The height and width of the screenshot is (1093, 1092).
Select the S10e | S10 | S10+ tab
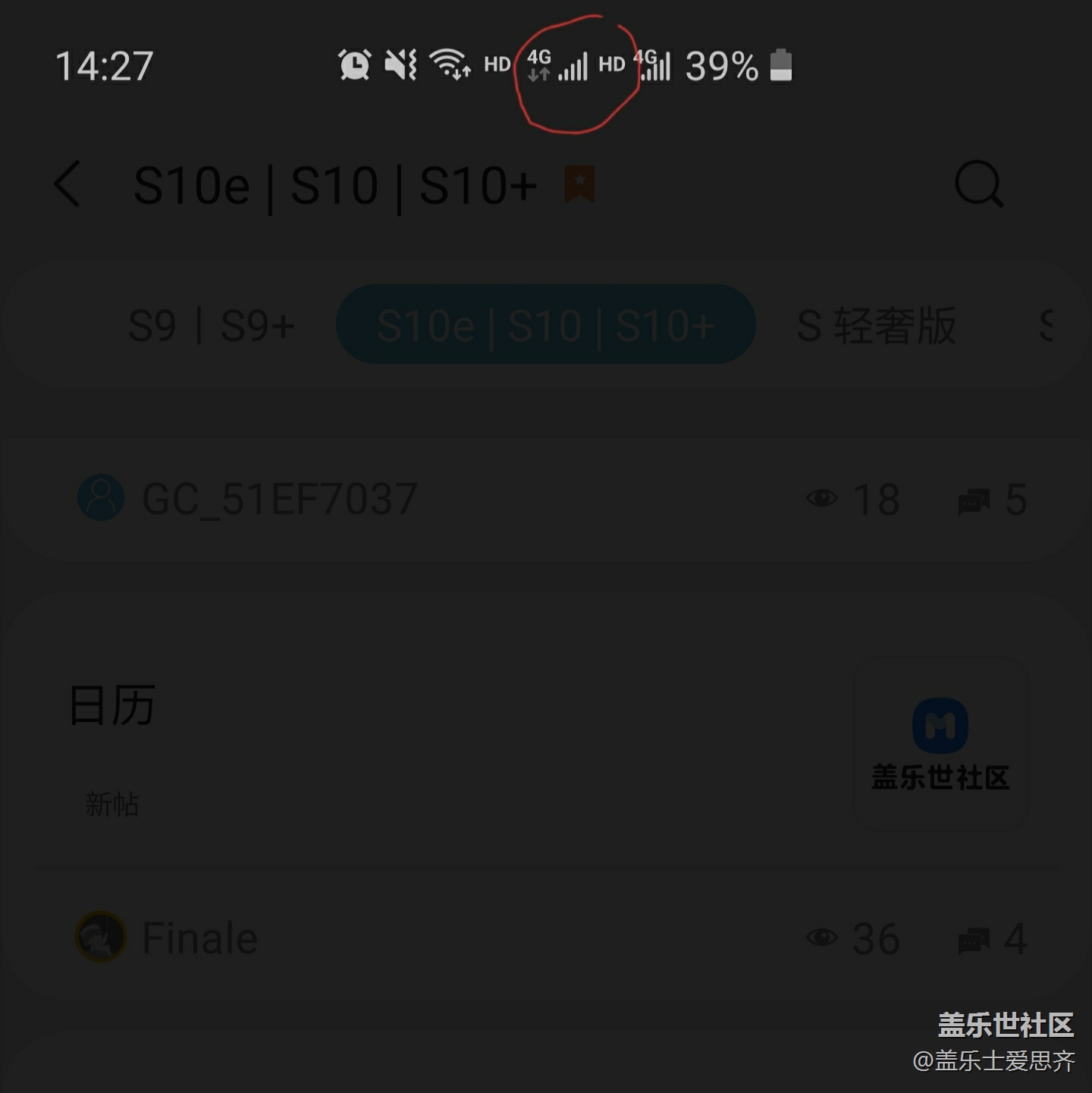coord(545,325)
